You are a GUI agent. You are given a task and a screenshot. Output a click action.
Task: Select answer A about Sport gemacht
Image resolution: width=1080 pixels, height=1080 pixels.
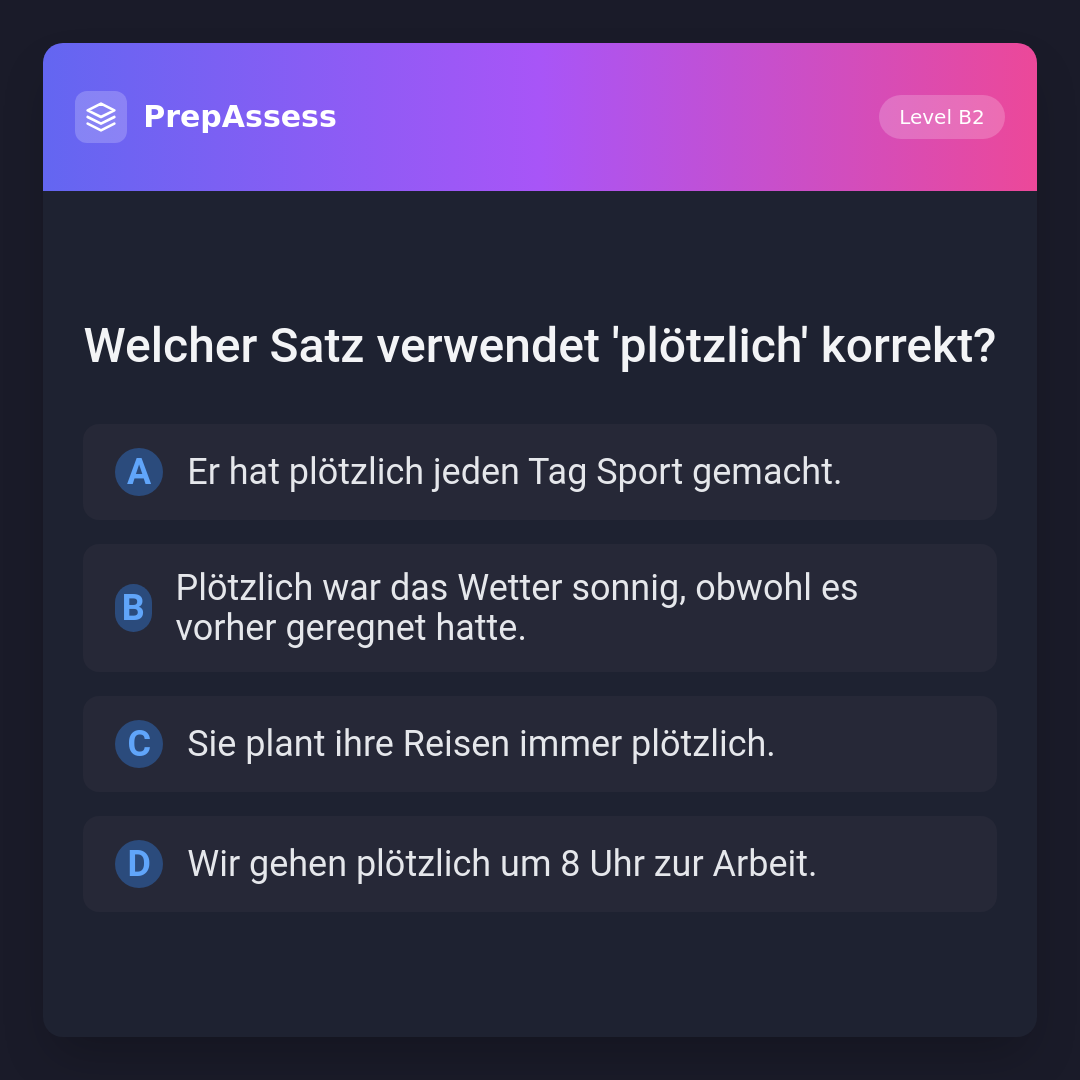pos(539,472)
